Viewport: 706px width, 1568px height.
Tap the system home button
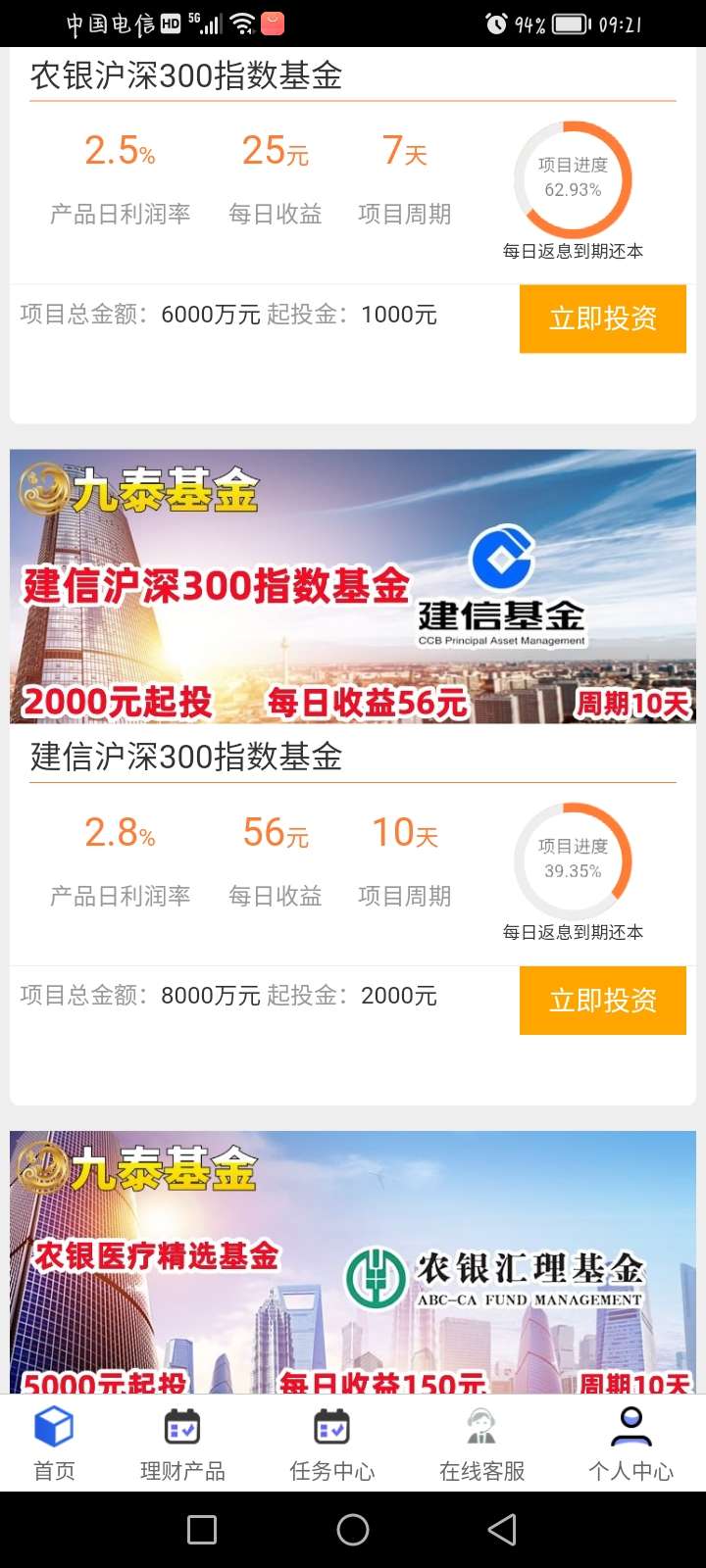(x=353, y=1529)
